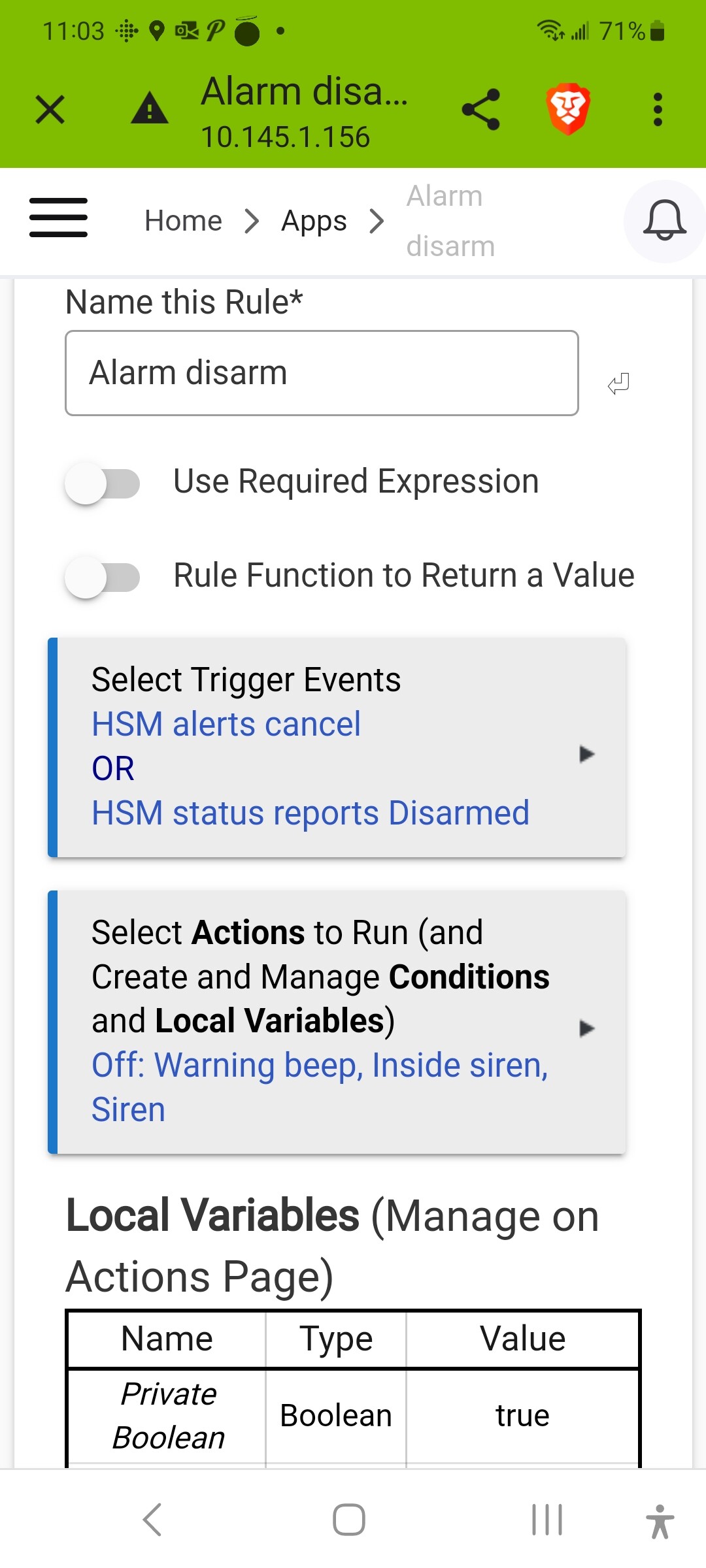The width and height of the screenshot is (706, 1568).
Task: Tap the enter icon beside rule name
Action: (618, 384)
